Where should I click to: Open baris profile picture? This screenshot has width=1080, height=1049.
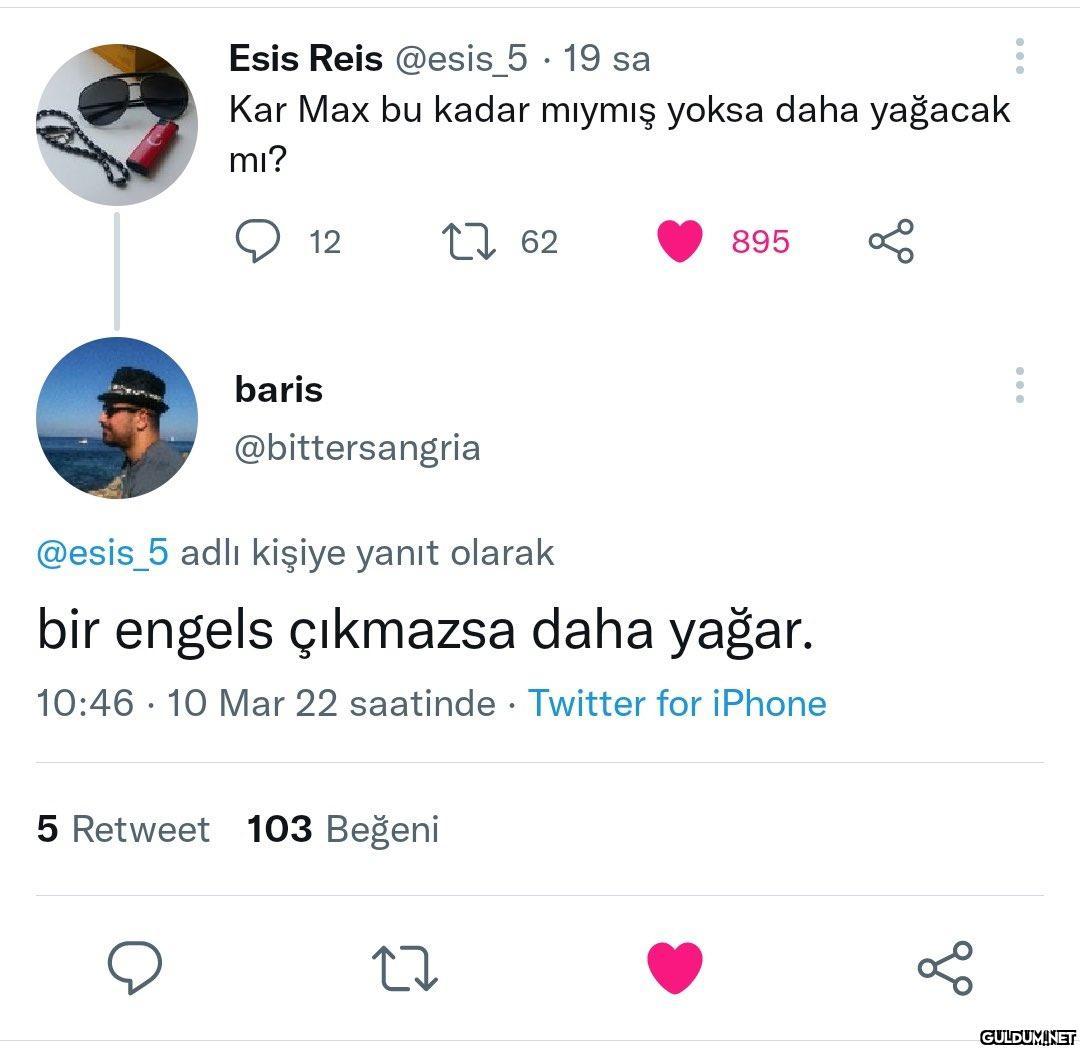pos(117,418)
